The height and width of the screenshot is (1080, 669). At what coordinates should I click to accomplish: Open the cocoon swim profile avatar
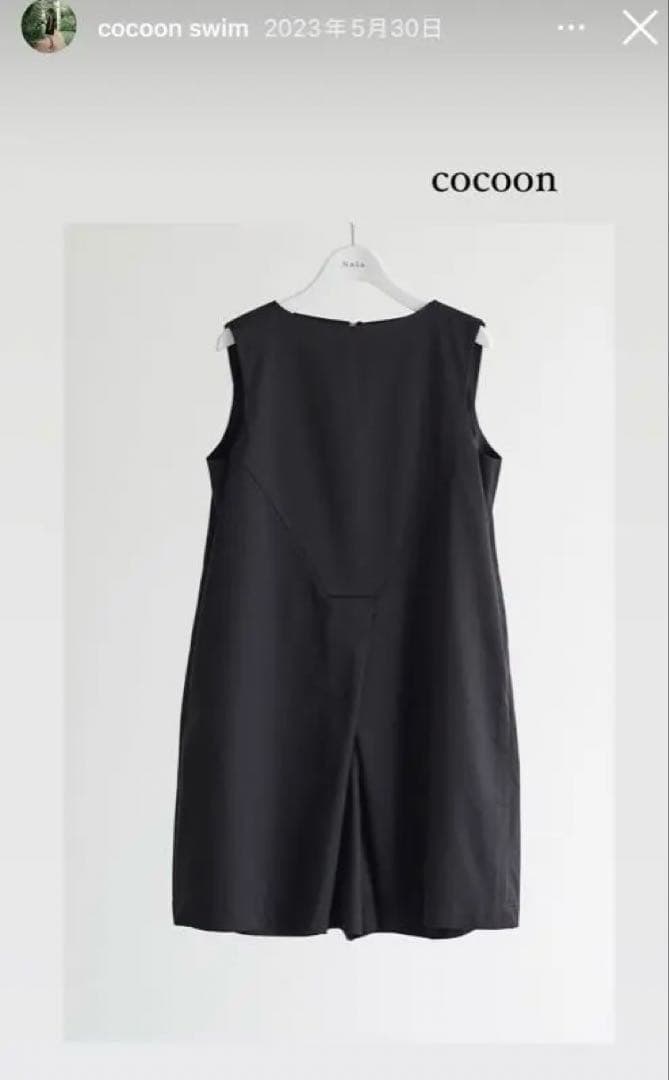point(49,27)
